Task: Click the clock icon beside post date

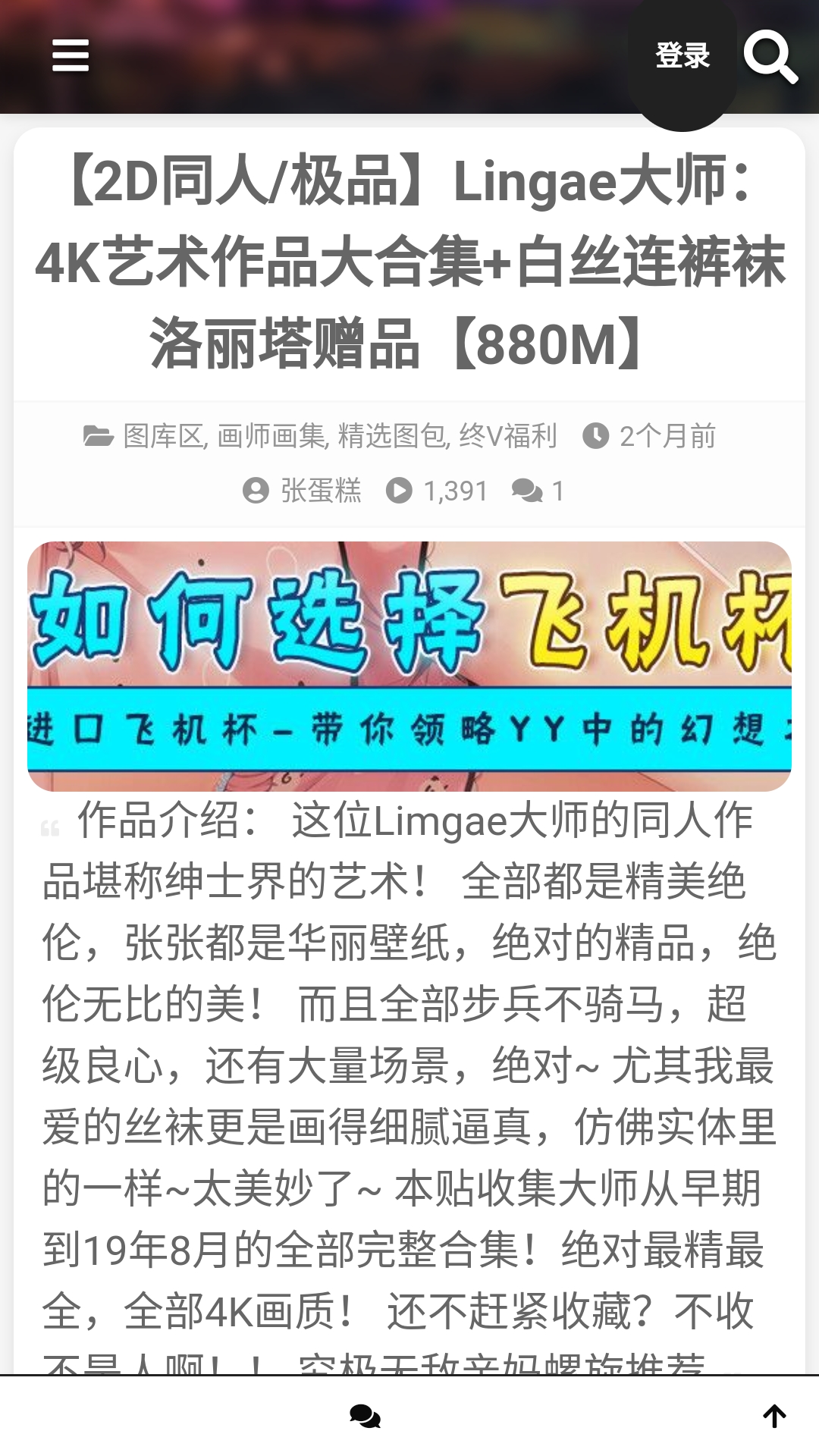Action: tap(597, 435)
